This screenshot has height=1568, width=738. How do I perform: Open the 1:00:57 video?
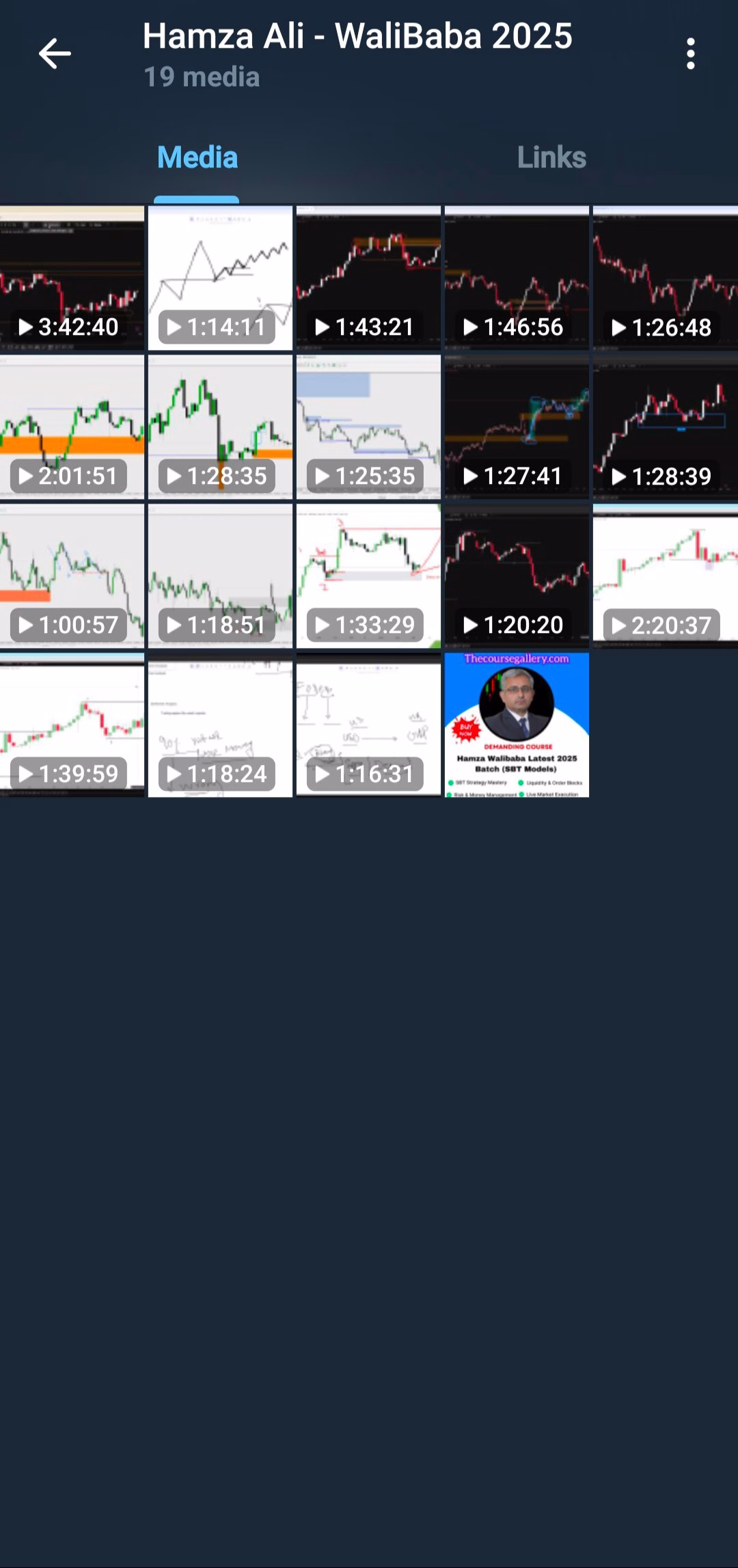pyautogui.click(x=72, y=576)
